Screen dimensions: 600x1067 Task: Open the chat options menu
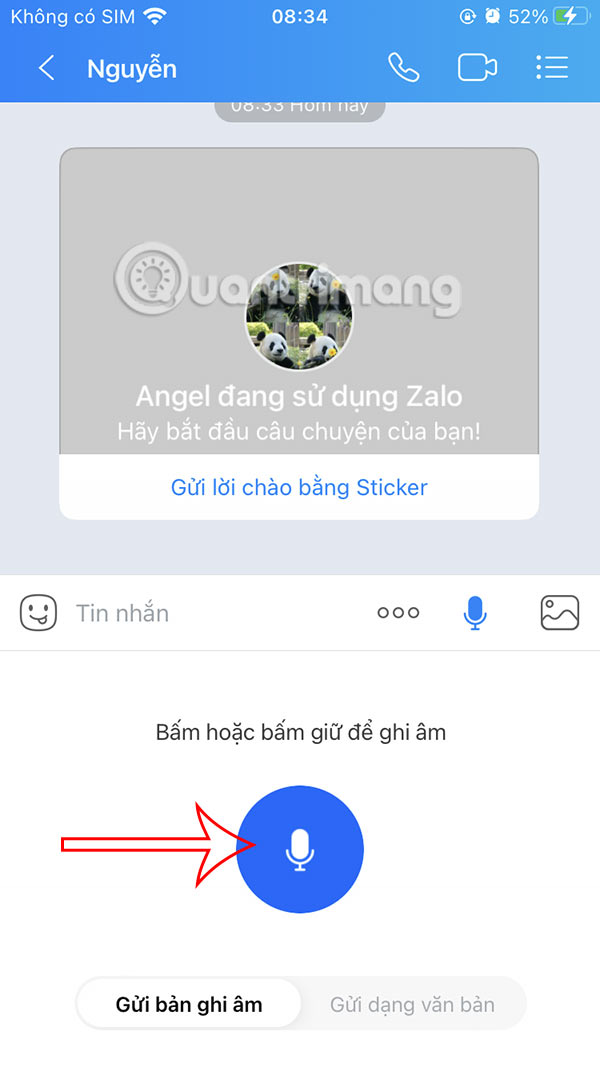tap(551, 68)
